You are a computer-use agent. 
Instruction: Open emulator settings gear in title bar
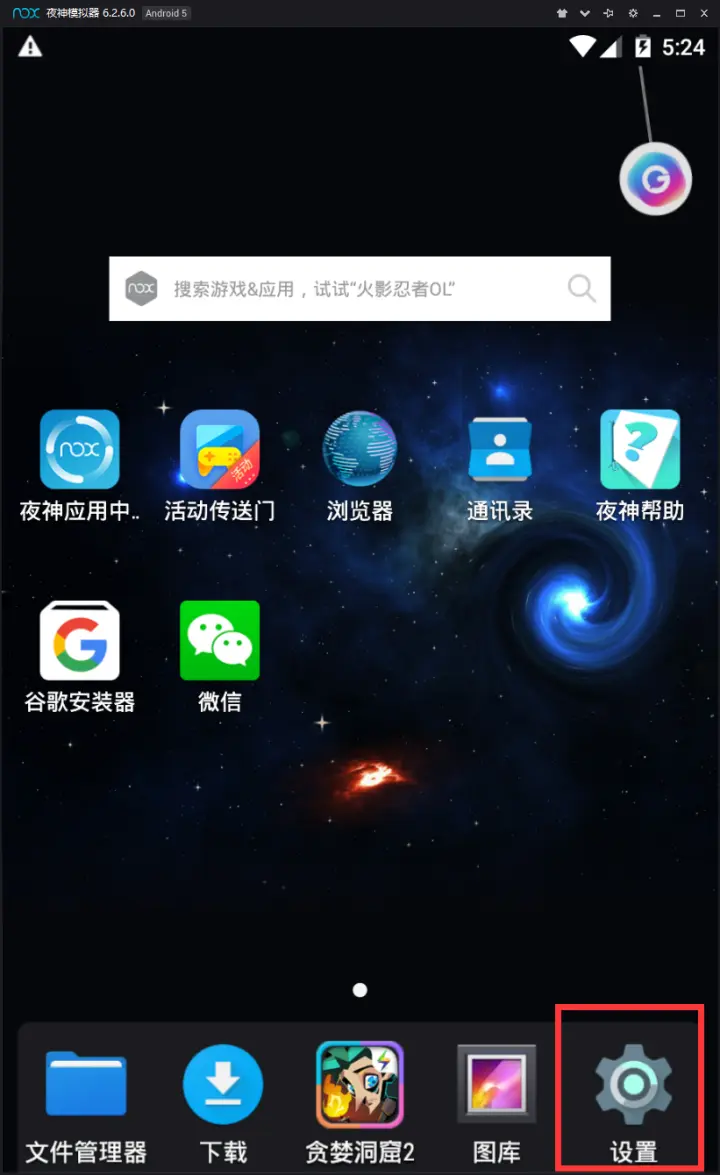pyautogui.click(x=633, y=13)
